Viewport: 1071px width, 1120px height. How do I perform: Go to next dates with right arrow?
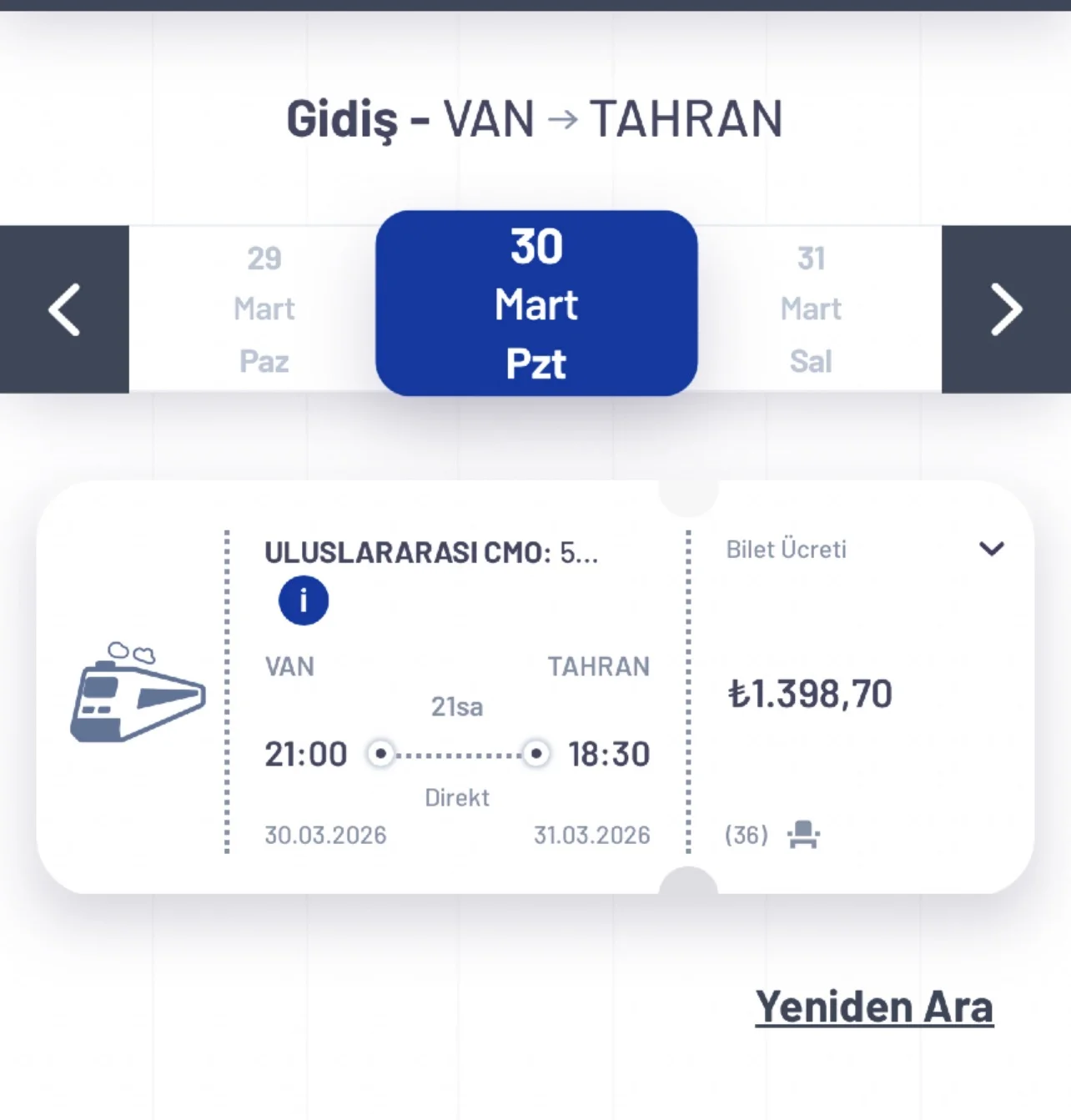click(x=1006, y=309)
